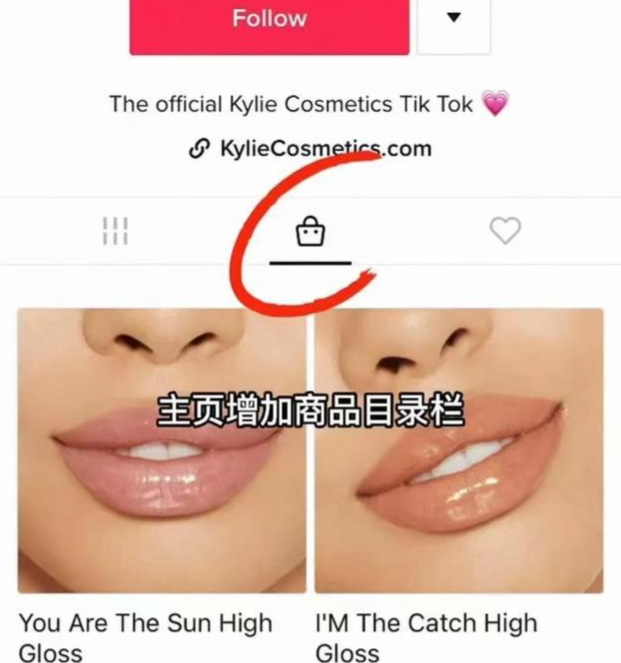Switch to the videos grid tab
The width and height of the screenshot is (621, 663).
click(115, 231)
